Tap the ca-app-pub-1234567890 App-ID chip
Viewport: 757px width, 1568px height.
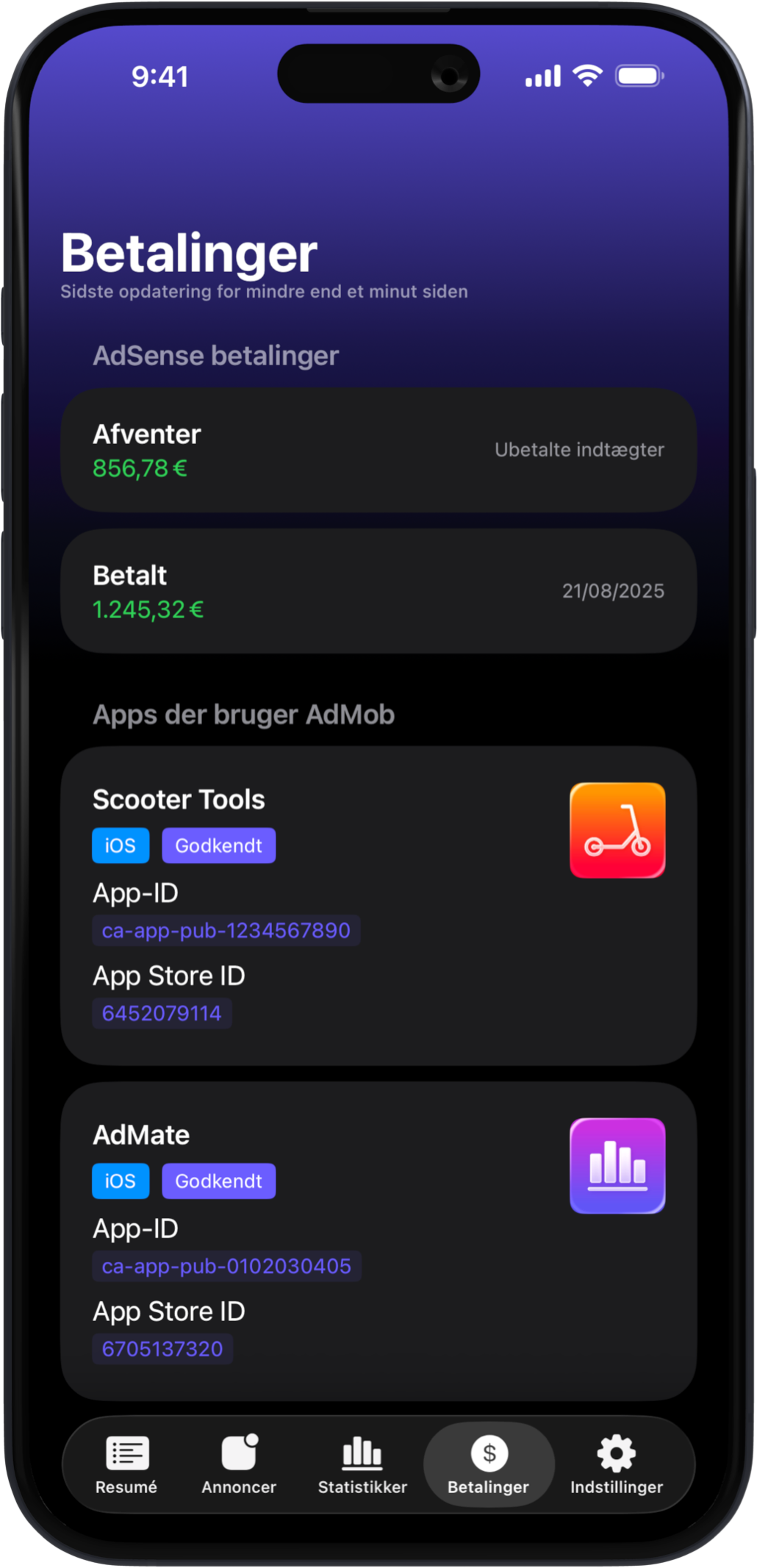[226, 931]
